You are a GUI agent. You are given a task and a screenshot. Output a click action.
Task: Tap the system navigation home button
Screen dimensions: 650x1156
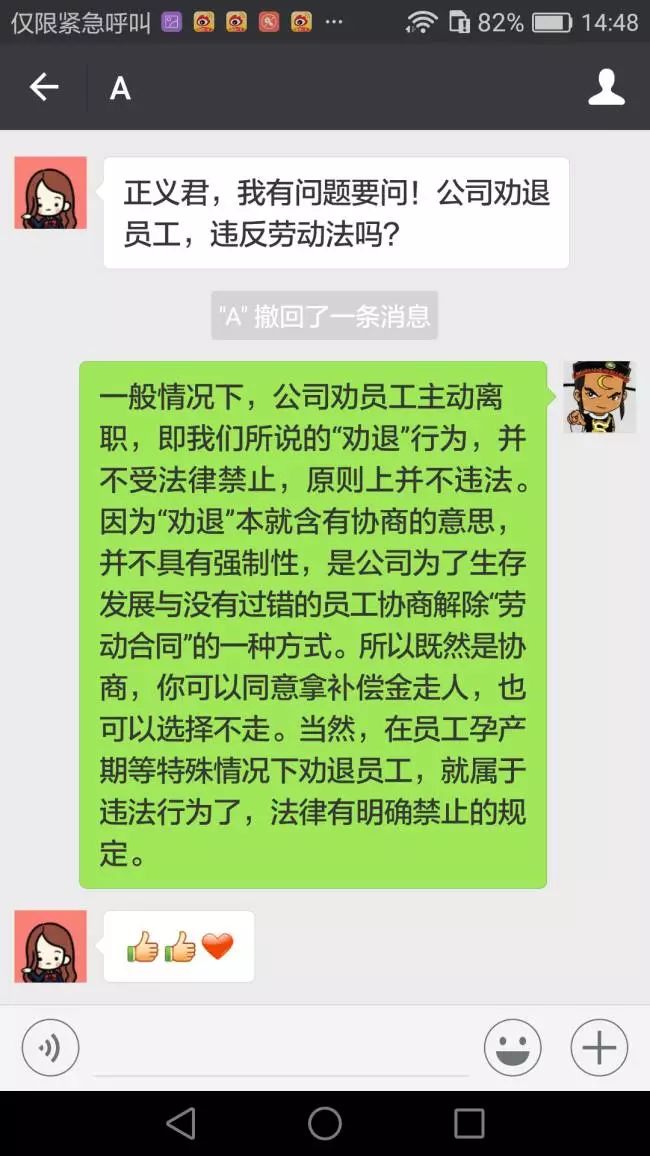325,1123
